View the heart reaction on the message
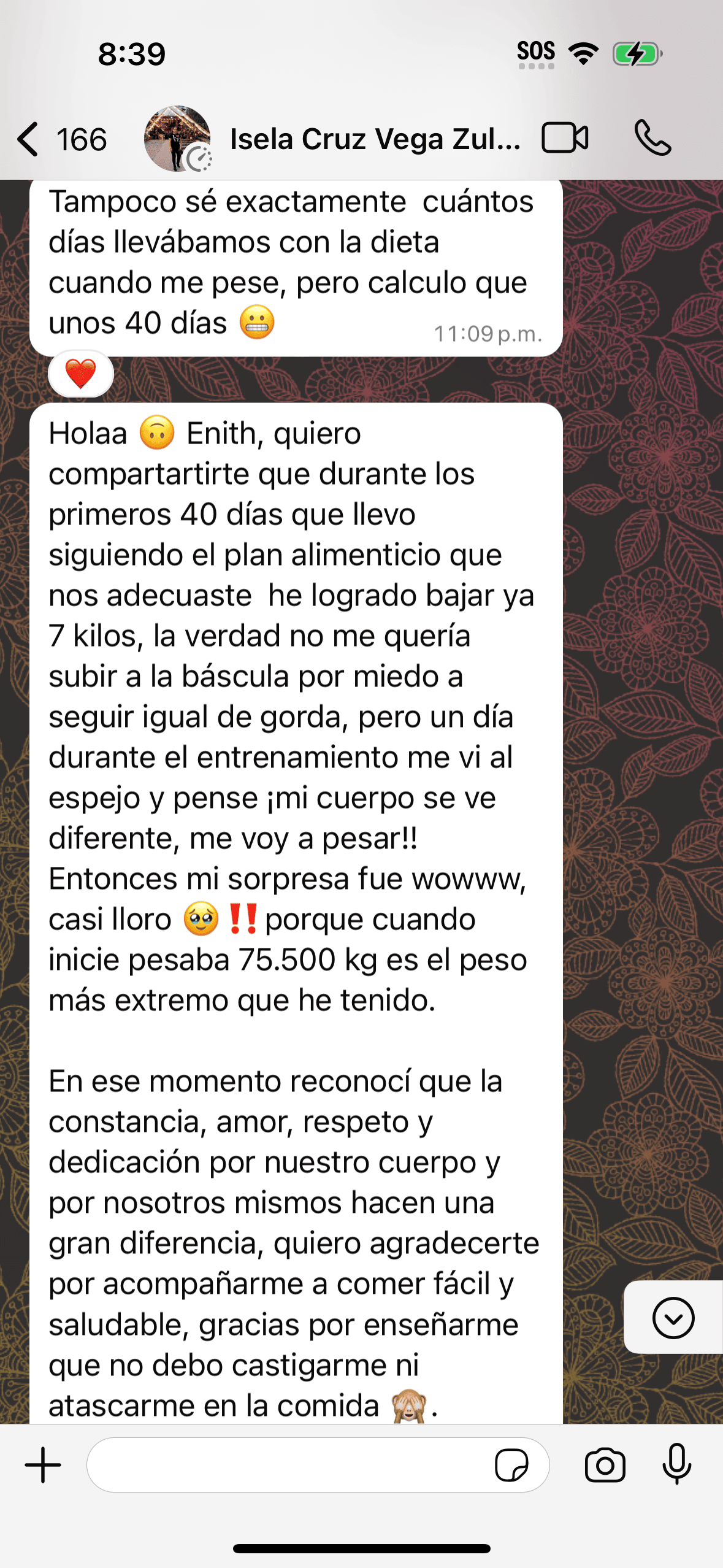Screen dimensions: 723x1568 pyautogui.click(x=81, y=374)
